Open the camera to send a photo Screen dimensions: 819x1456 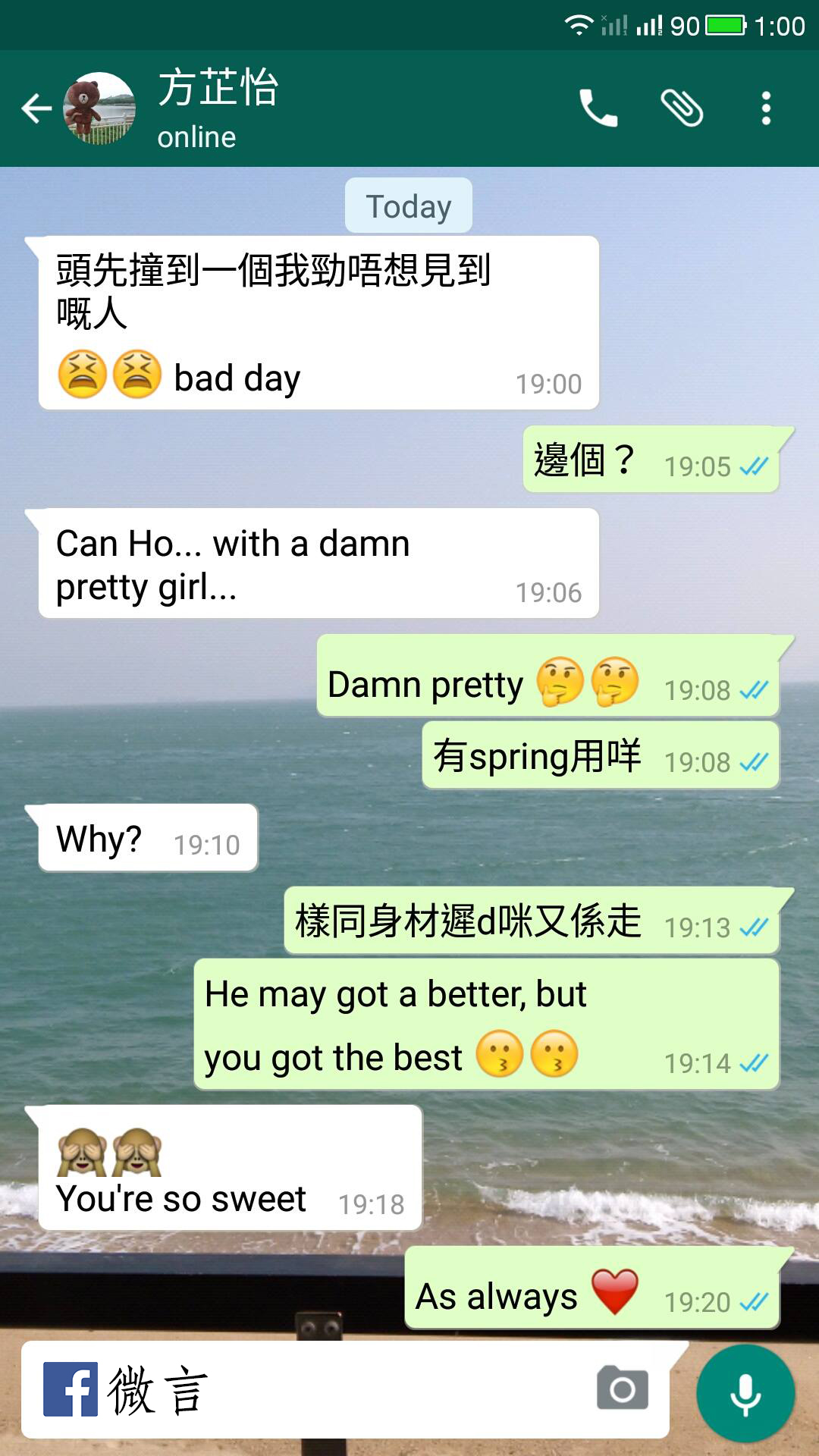pyautogui.click(x=623, y=1389)
